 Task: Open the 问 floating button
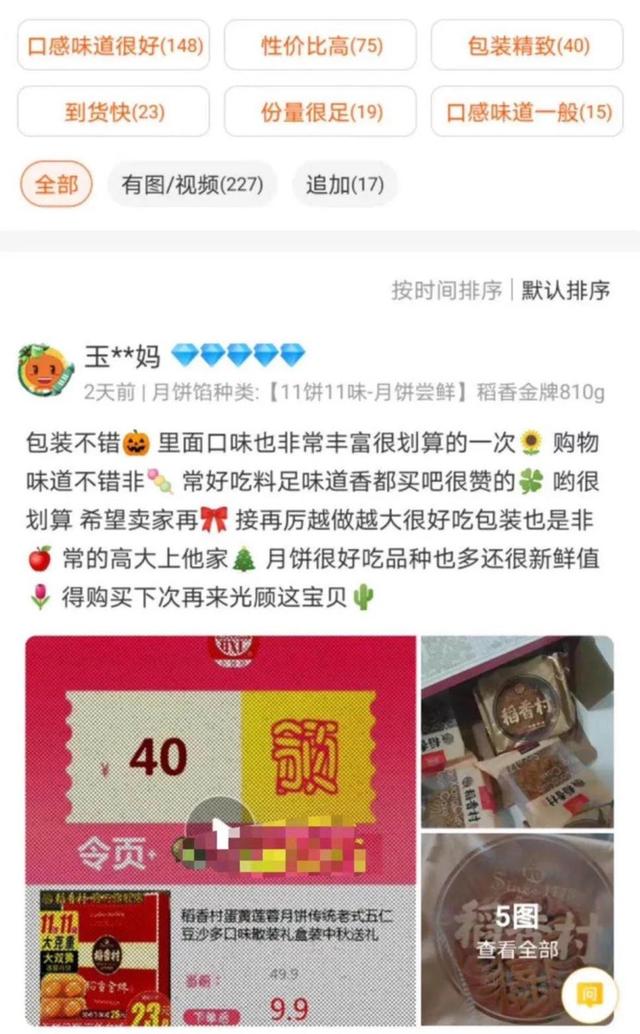point(589,995)
